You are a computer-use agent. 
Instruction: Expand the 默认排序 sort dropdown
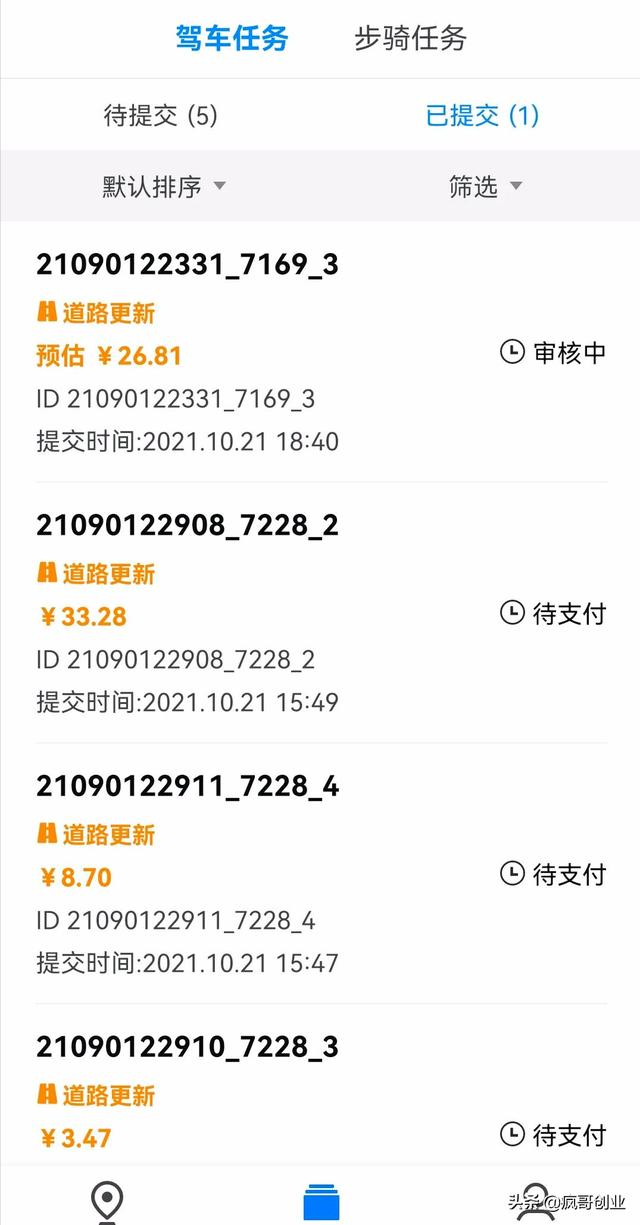pyautogui.click(x=163, y=186)
